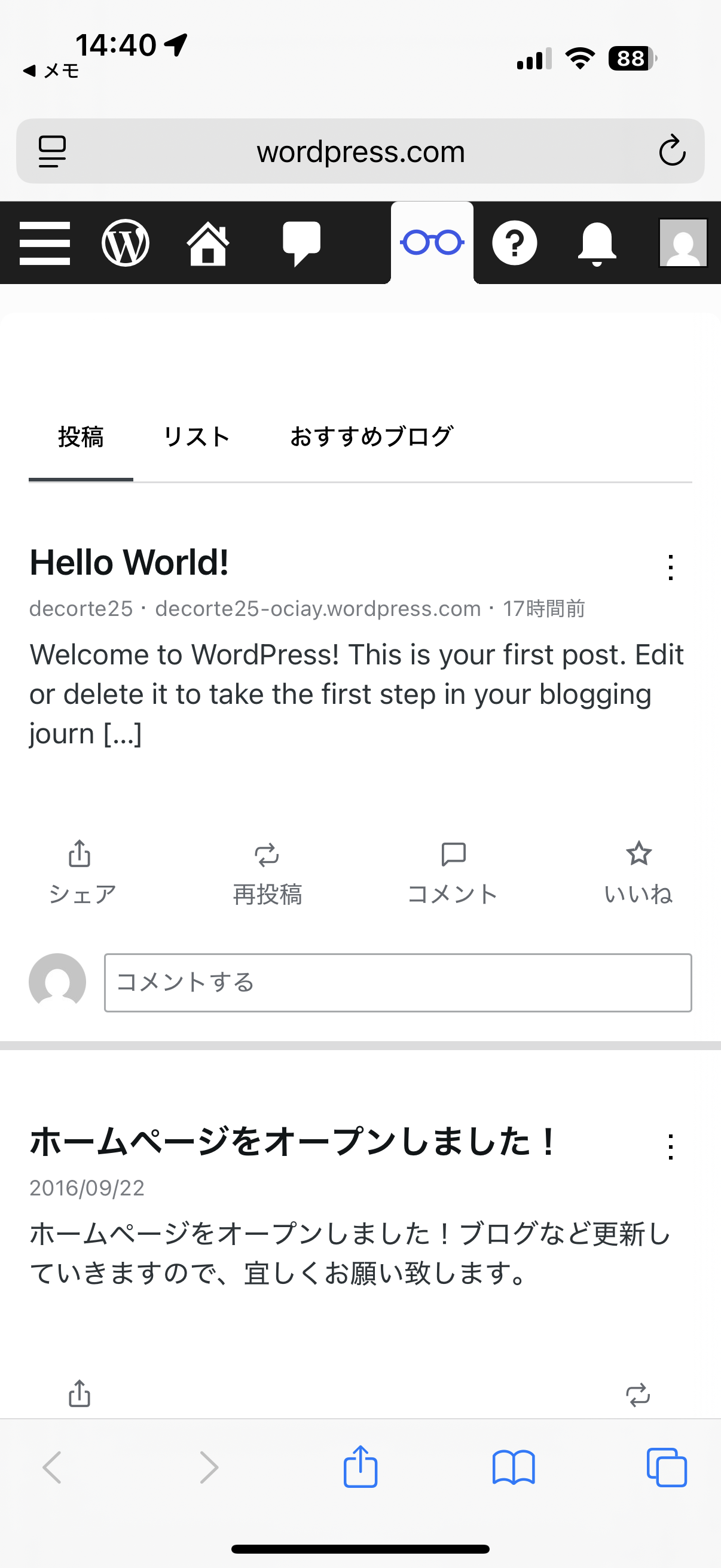Focus the コメントする text field
The image size is (721, 1568).
398,983
